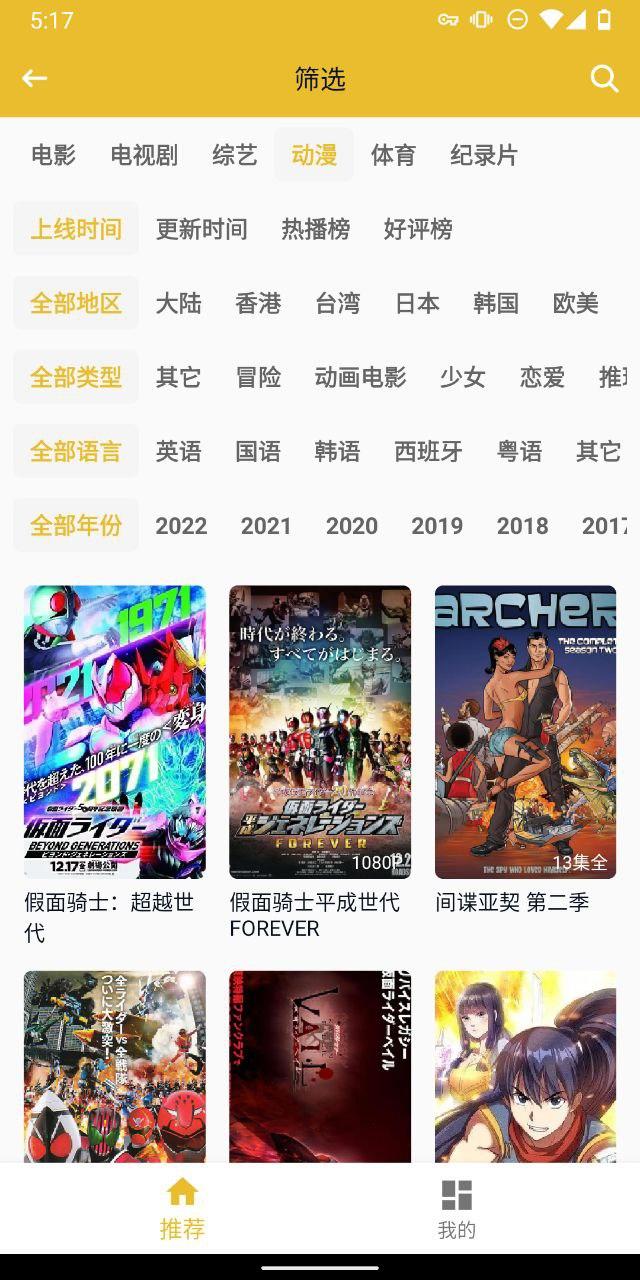Sort by 更新时间
The width and height of the screenshot is (640, 1280).
[201, 229]
